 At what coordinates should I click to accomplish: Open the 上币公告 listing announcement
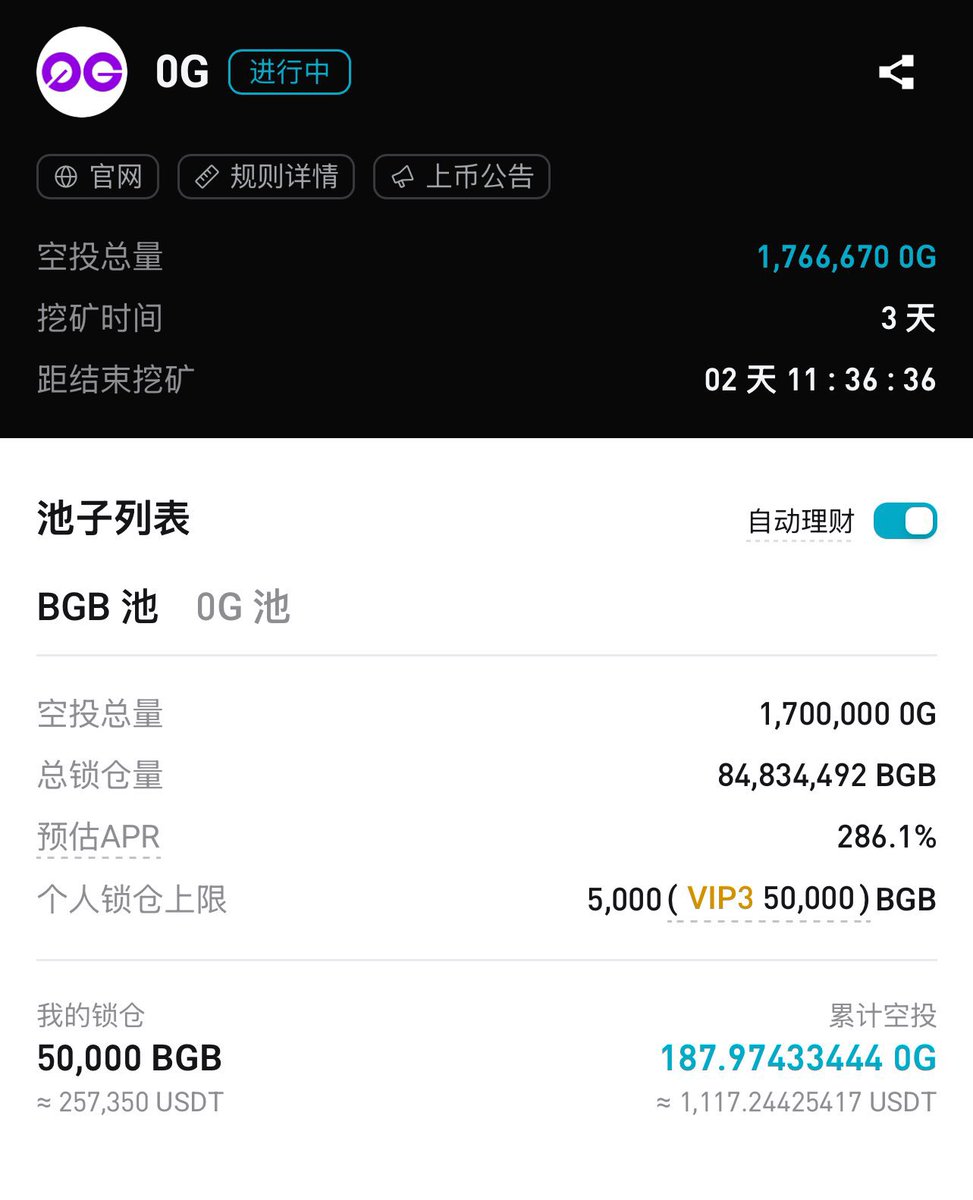click(461, 177)
